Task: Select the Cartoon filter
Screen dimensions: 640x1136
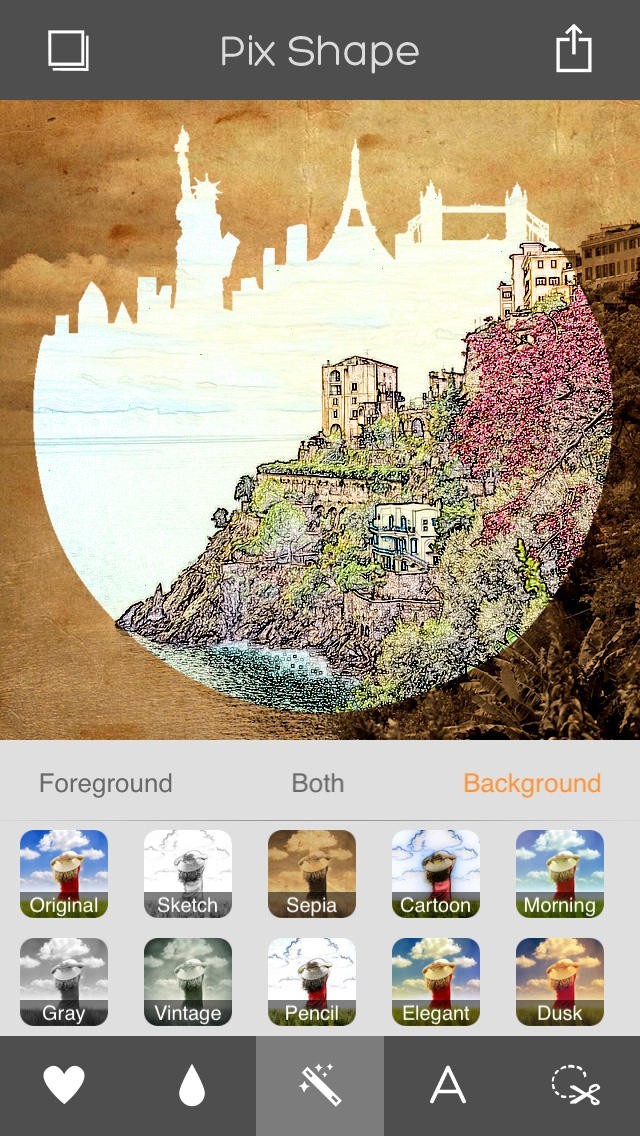Action: coord(436,873)
